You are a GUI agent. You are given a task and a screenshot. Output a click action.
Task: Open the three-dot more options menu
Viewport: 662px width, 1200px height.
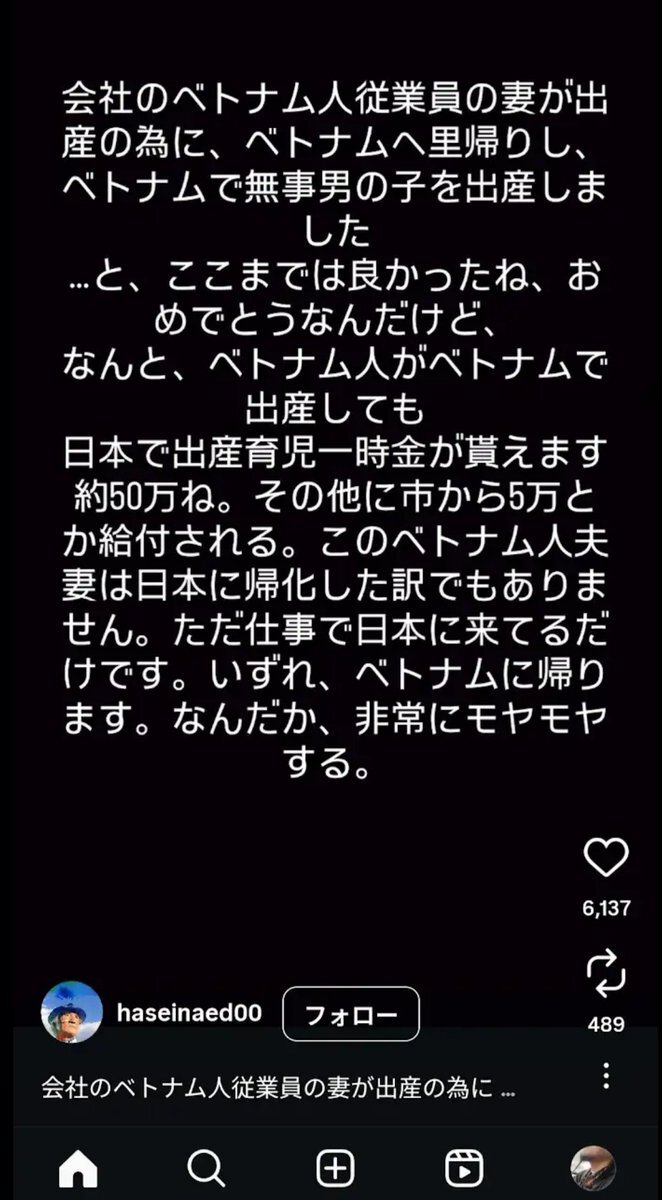[606, 1076]
